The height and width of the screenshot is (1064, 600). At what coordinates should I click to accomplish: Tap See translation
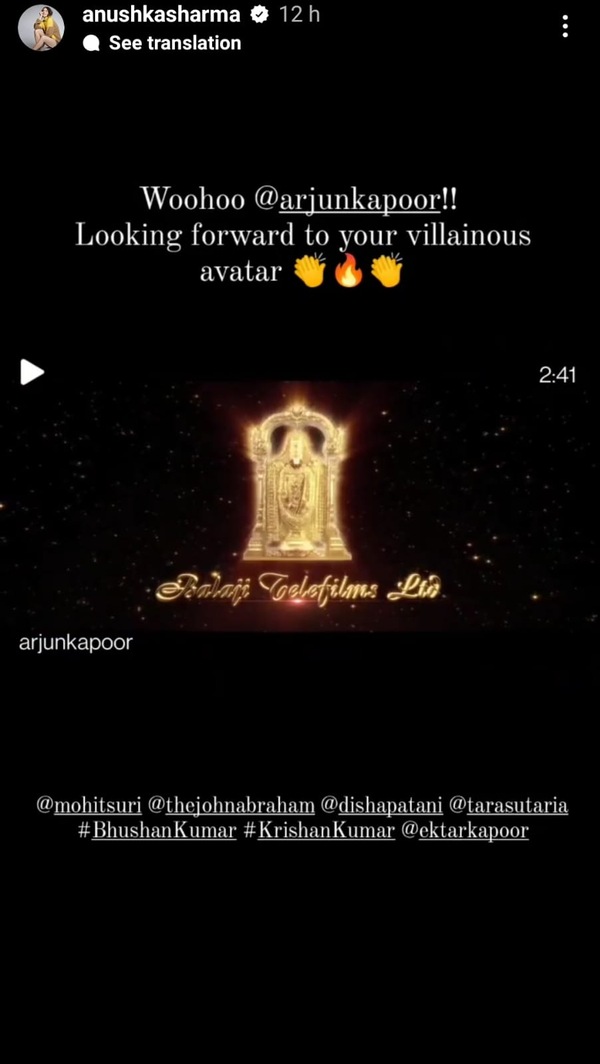coord(174,43)
